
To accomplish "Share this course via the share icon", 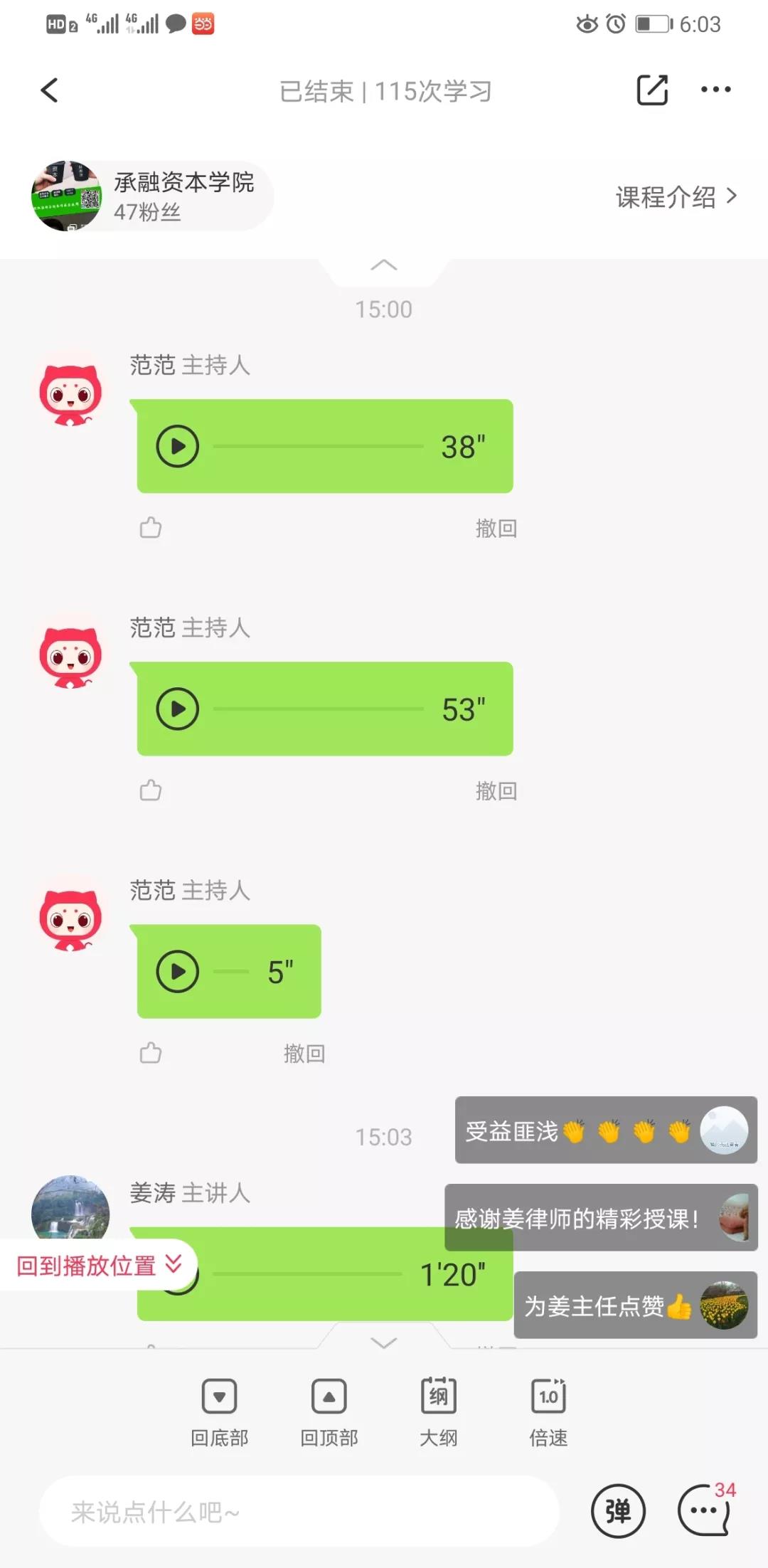I will (651, 90).
